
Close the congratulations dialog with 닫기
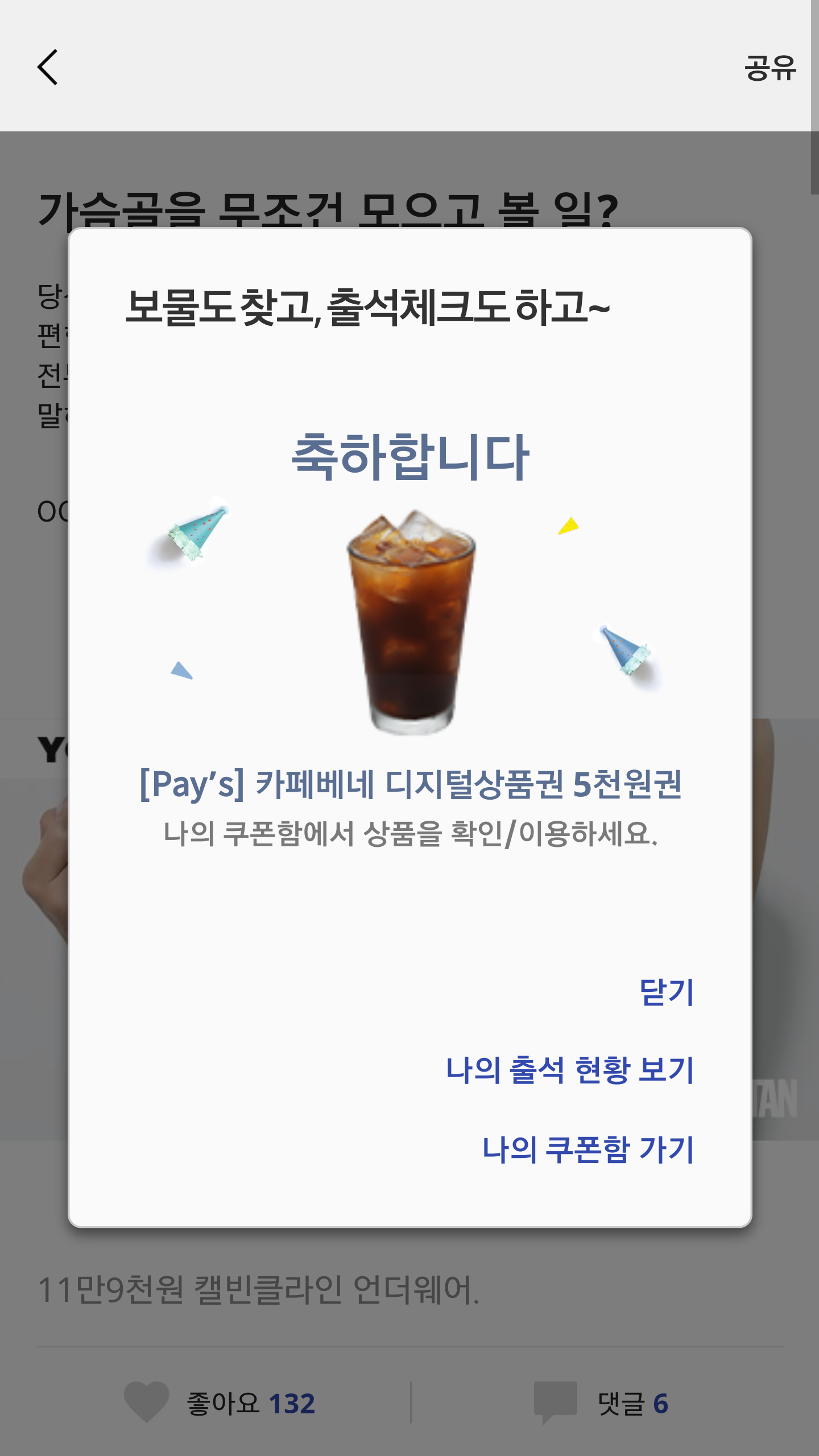(x=666, y=992)
